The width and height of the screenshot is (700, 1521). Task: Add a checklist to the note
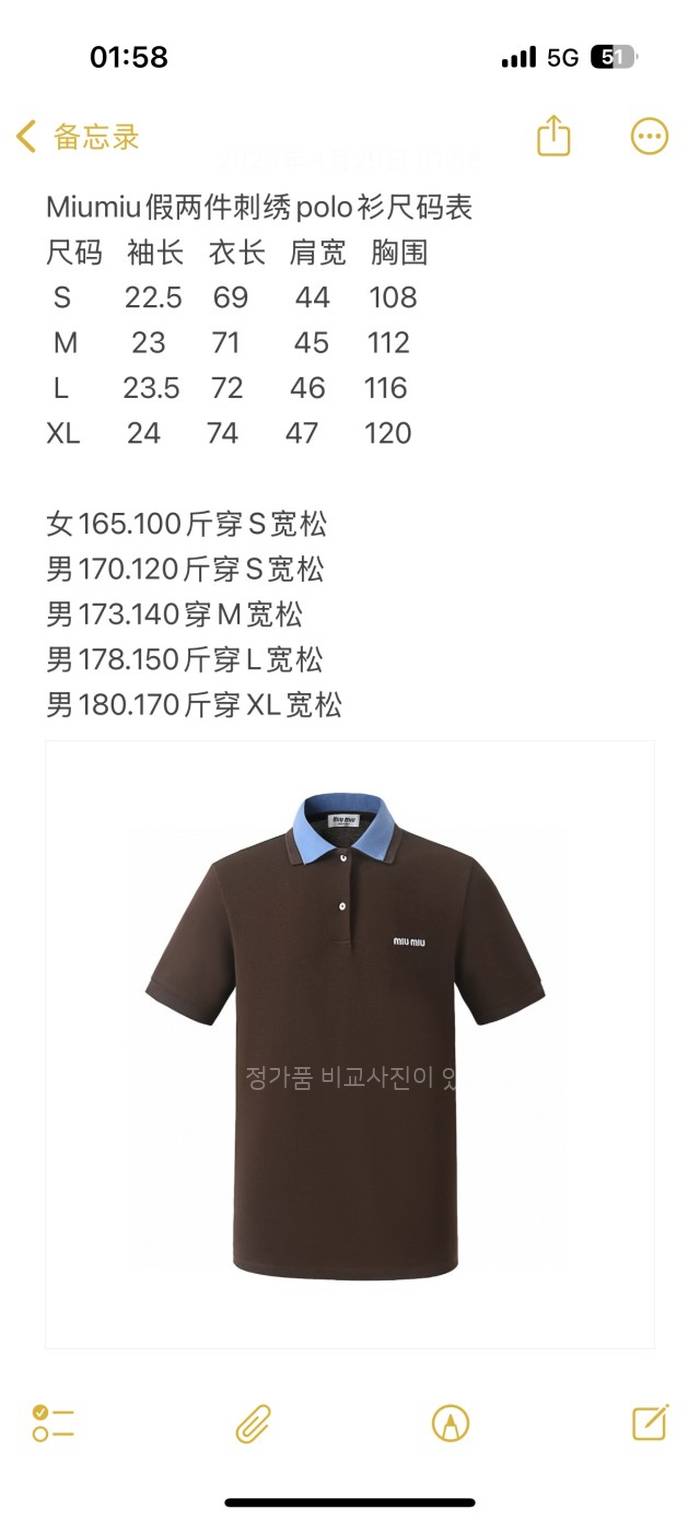(x=53, y=1422)
